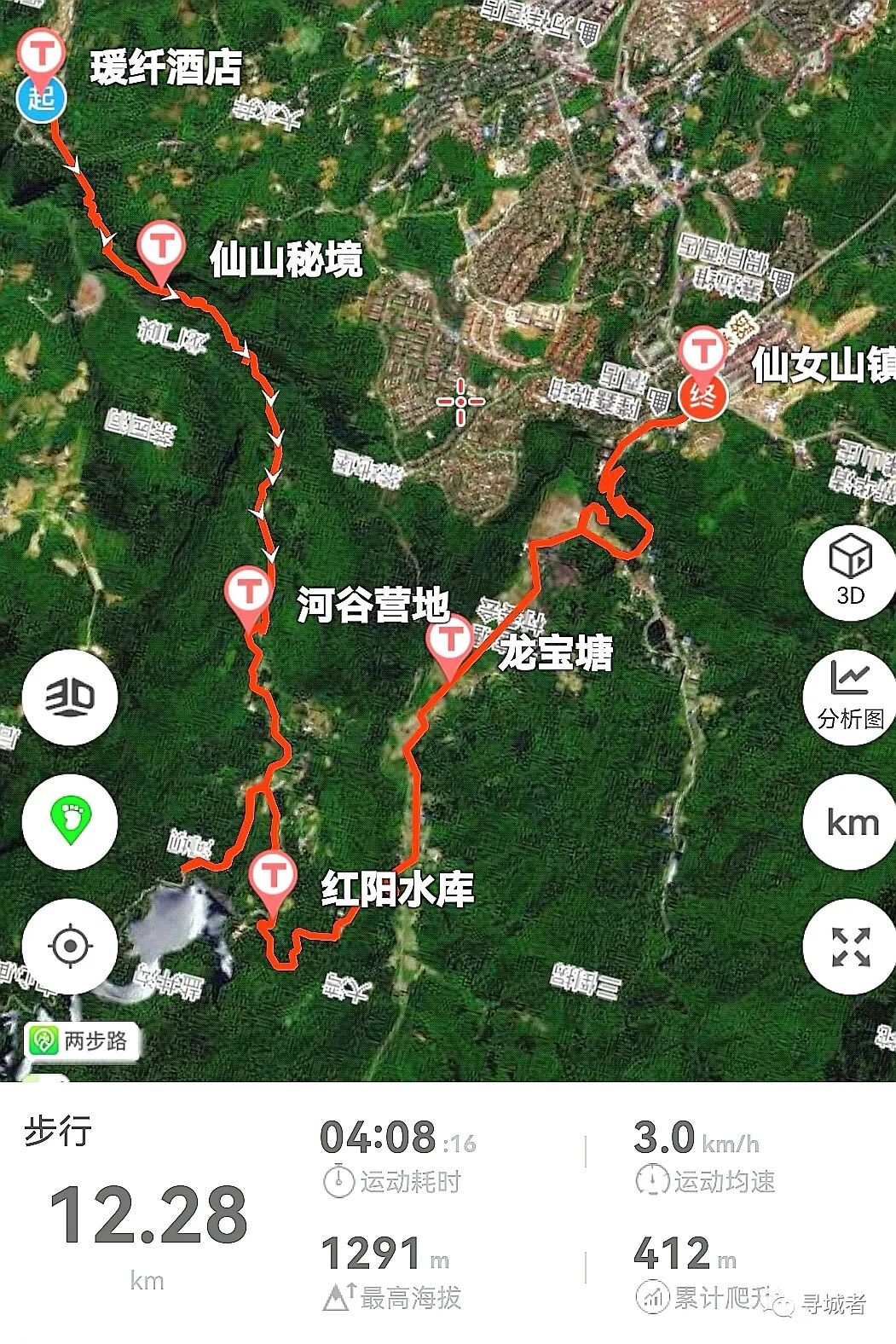
Task: Toggle the 3D map view on the left
Action: [70, 697]
